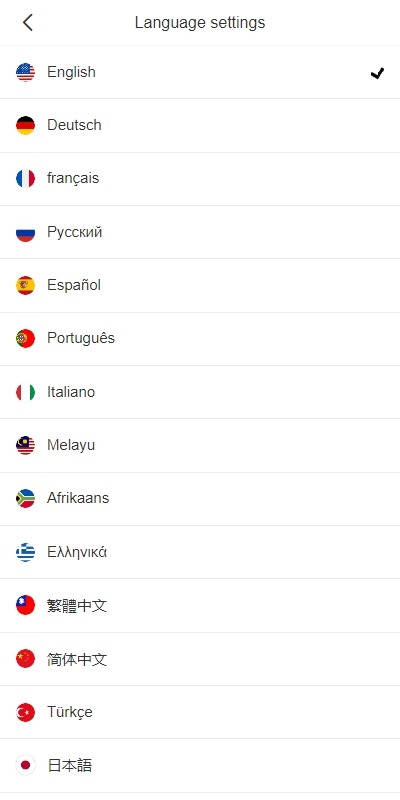Go back from Language settings
The image size is (400, 800).
(x=28, y=22)
